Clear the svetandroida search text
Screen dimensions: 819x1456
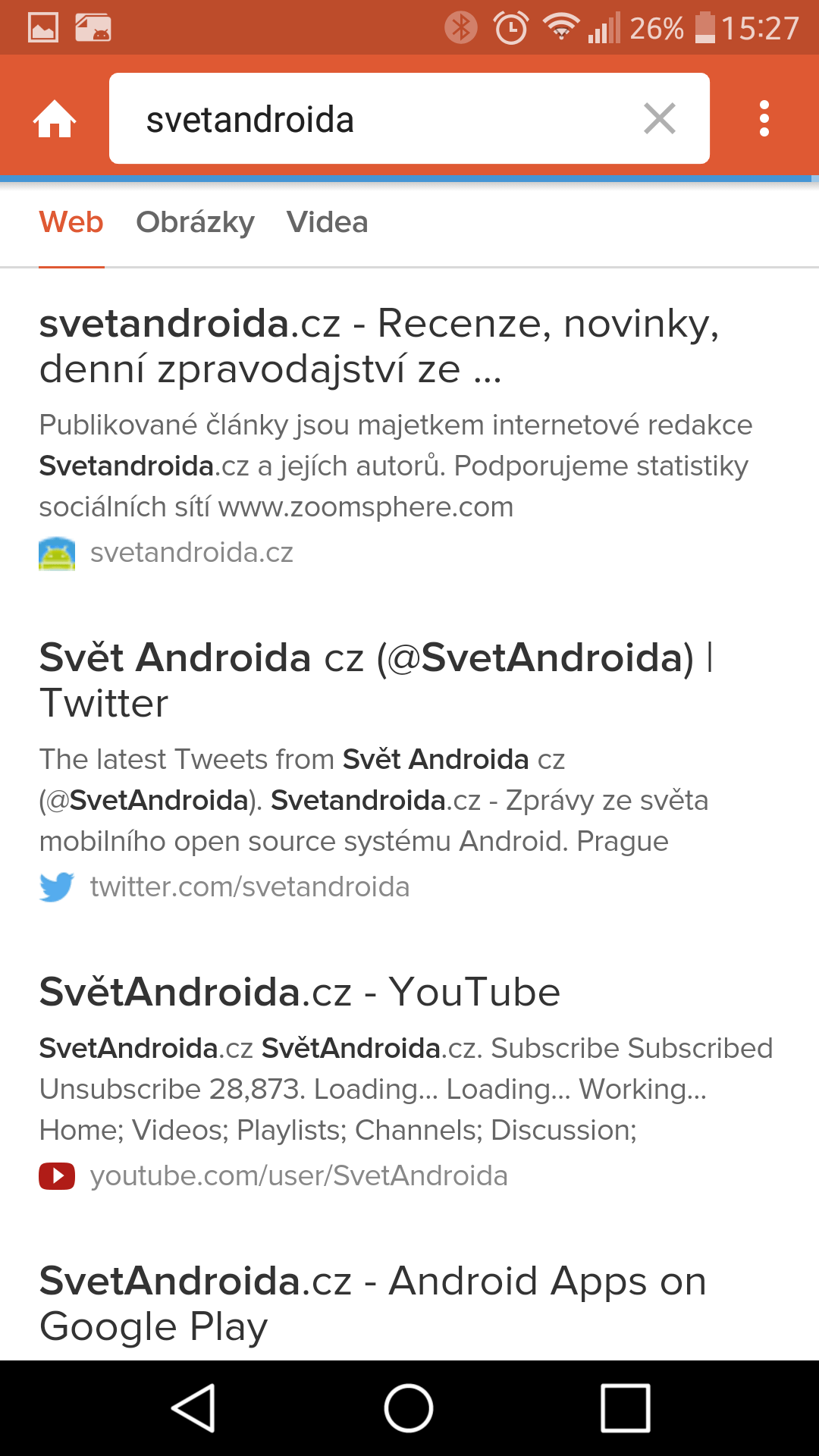(660, 119)
